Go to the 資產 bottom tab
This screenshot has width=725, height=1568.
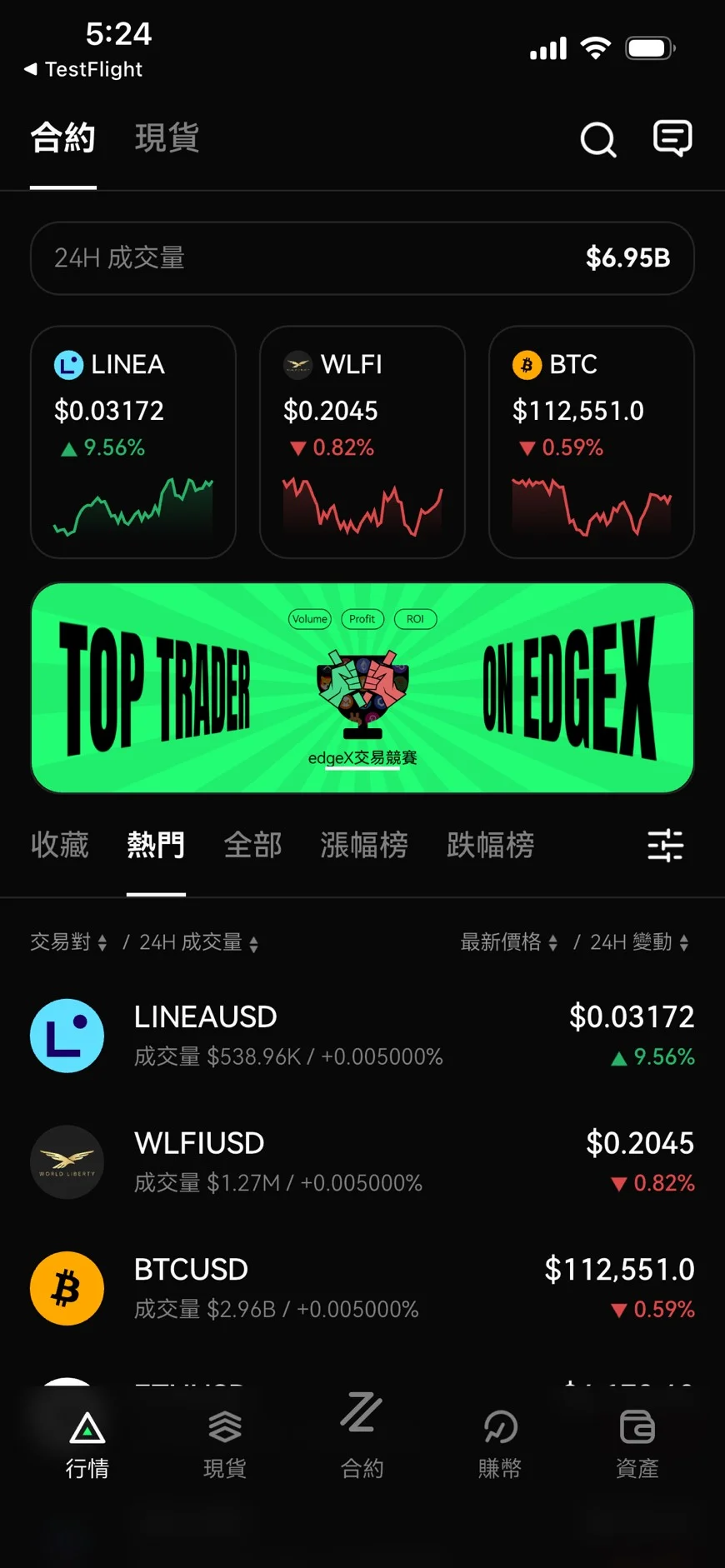[x=637, y=1443]
